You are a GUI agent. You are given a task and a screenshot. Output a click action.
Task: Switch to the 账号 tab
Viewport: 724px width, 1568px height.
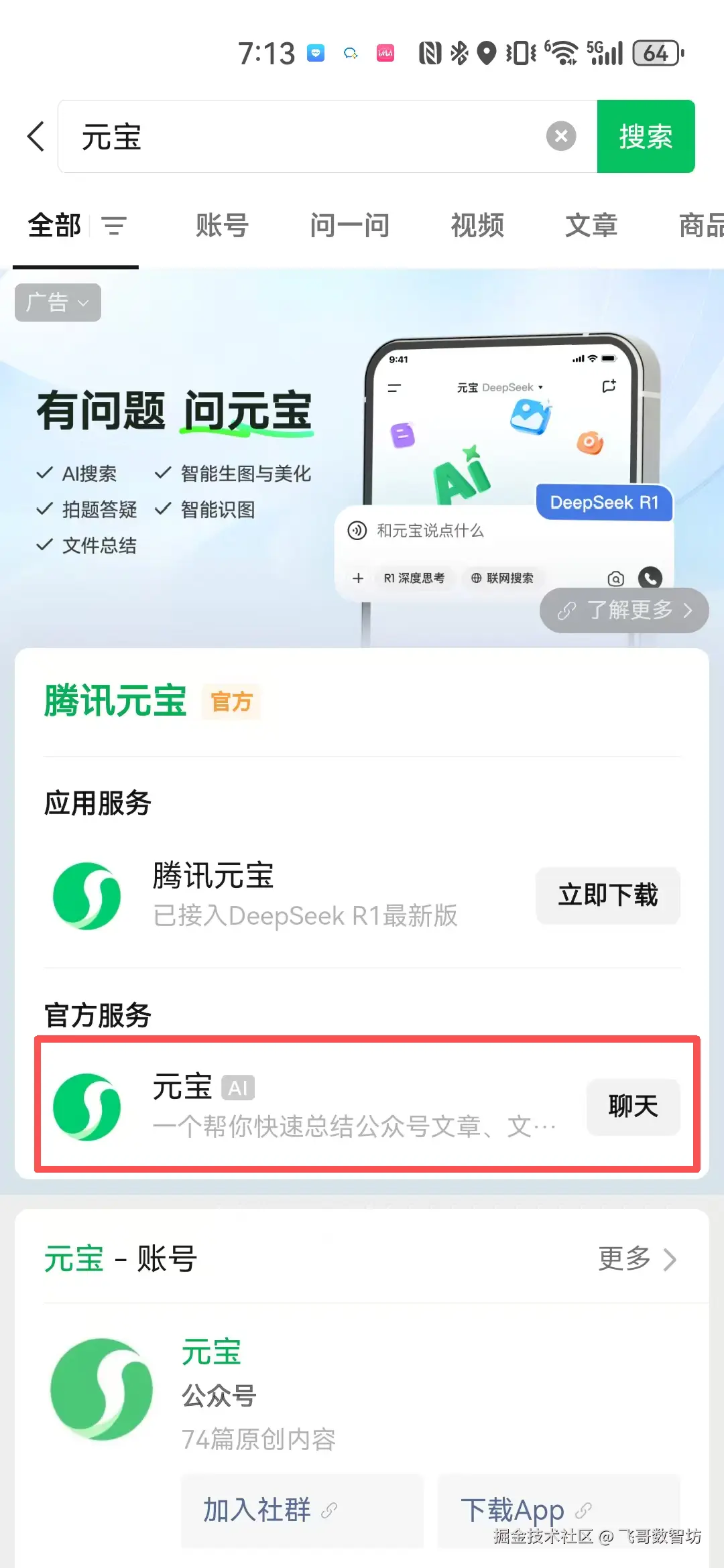click(x=222, y=226)
